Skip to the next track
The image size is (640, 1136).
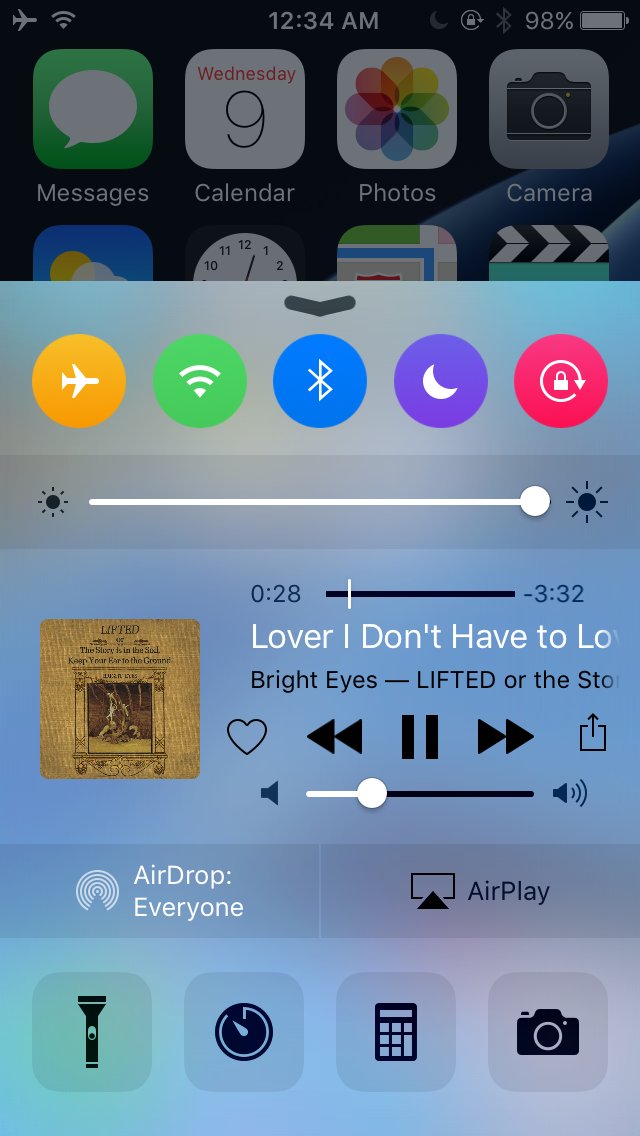point(506,737)
